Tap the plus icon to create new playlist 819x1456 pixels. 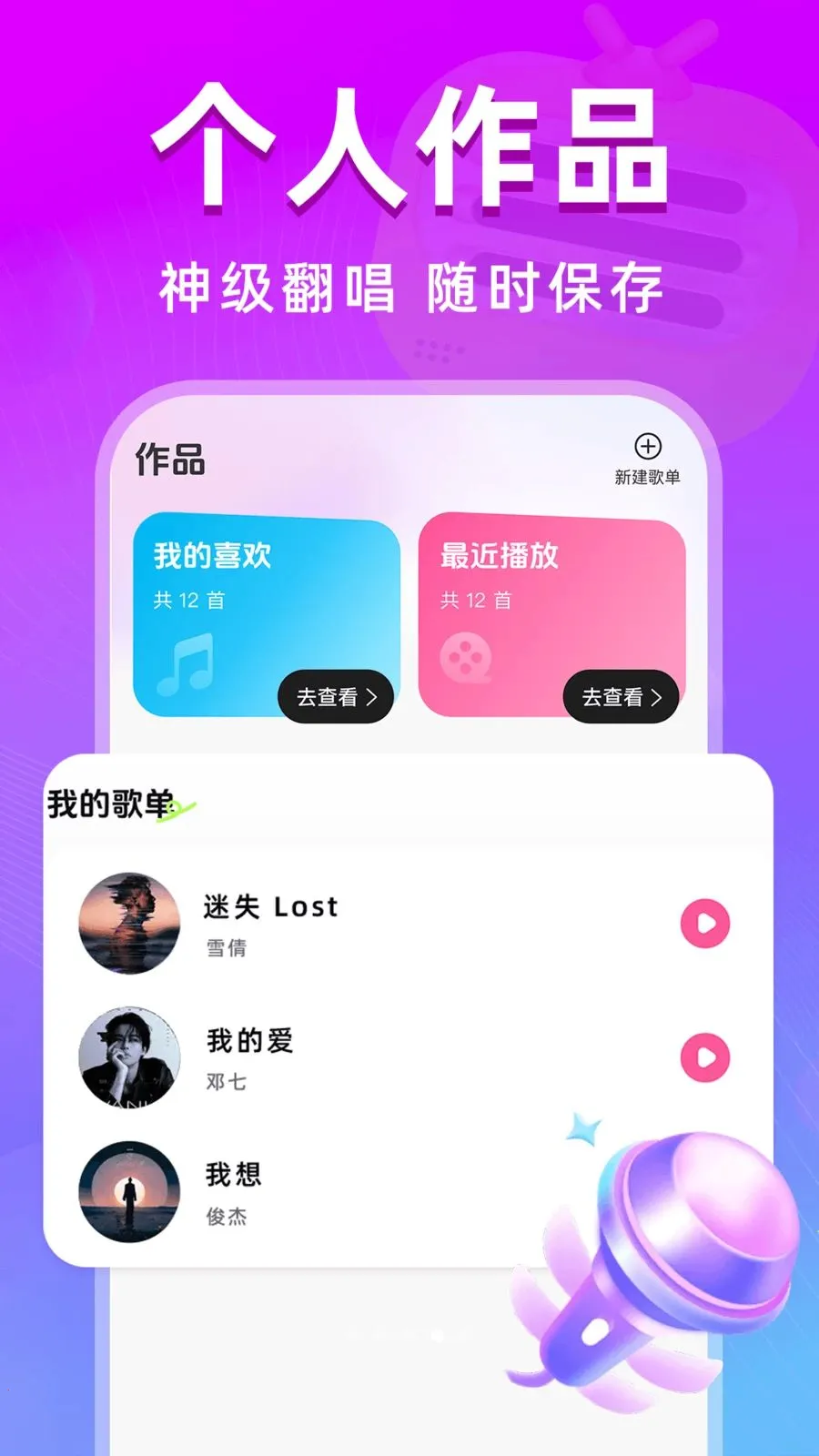tap(648, 445)
